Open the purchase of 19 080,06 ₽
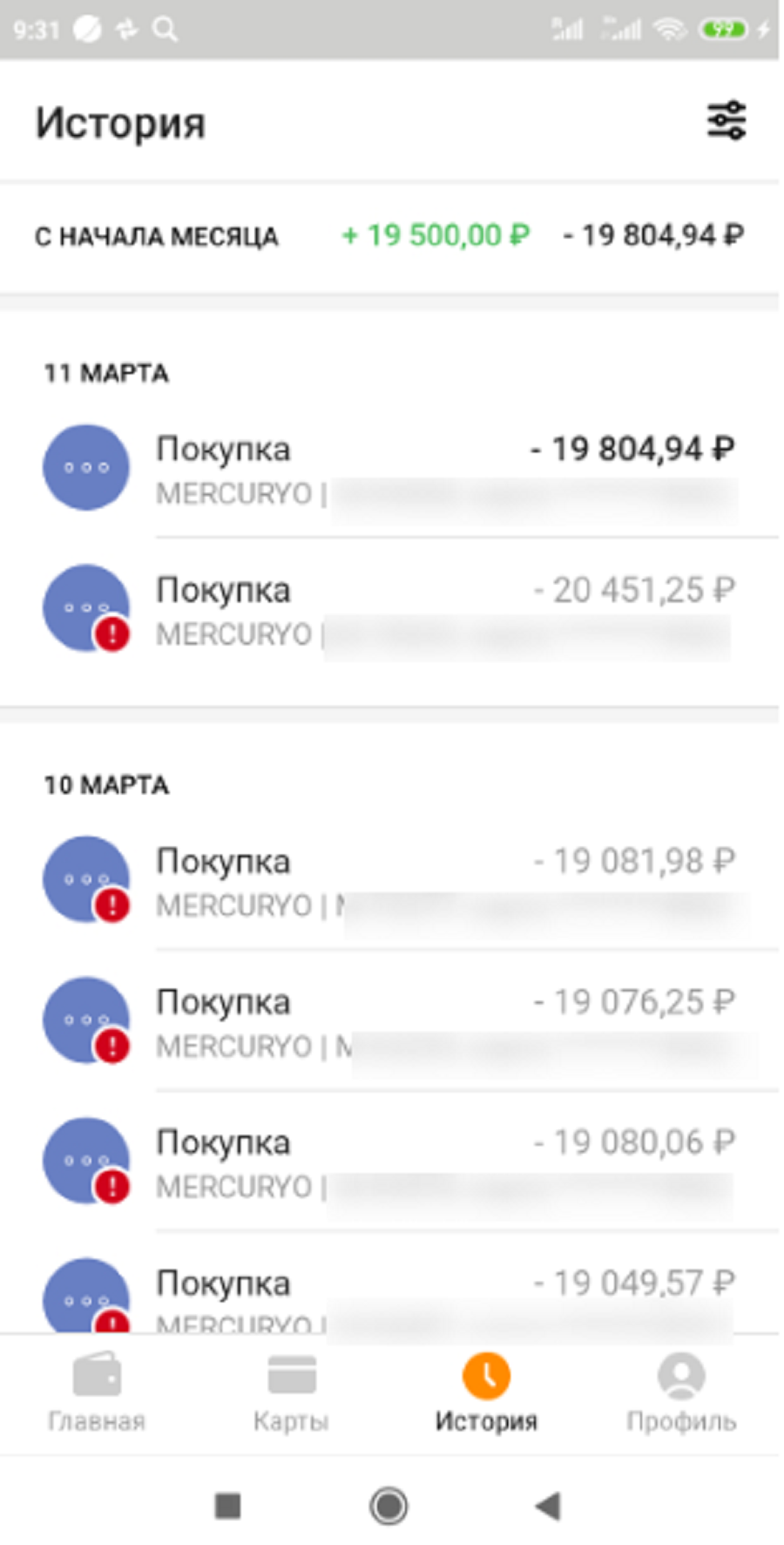The width and height of the screenshot is (784, 1545). [389, 1161]
